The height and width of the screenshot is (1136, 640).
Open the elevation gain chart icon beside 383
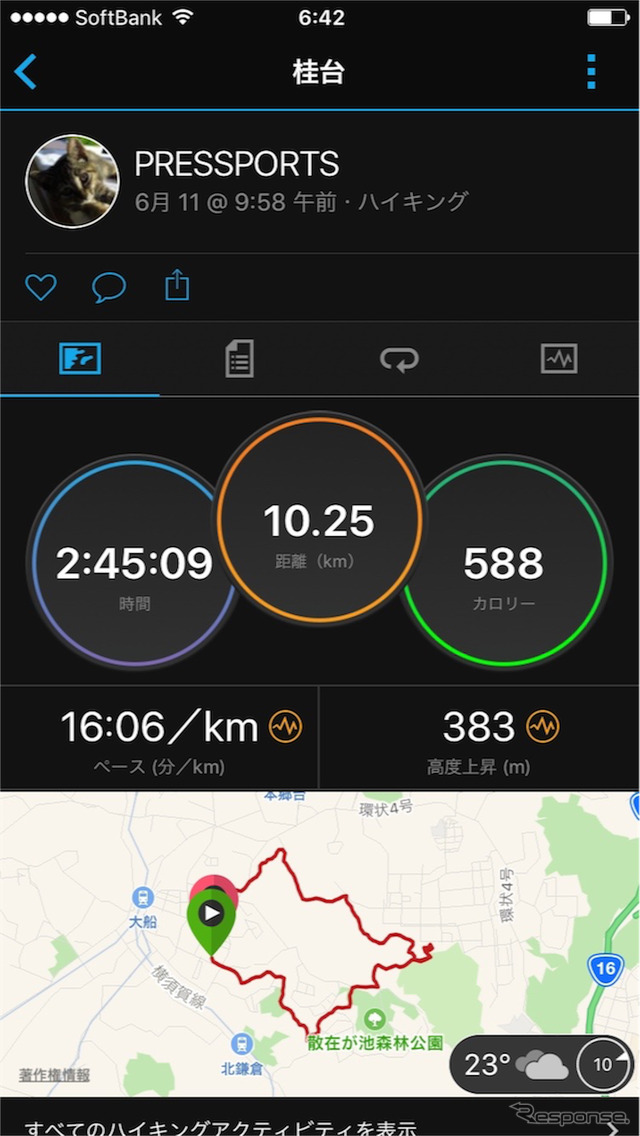pyautogui.click(x=543, y=727)
